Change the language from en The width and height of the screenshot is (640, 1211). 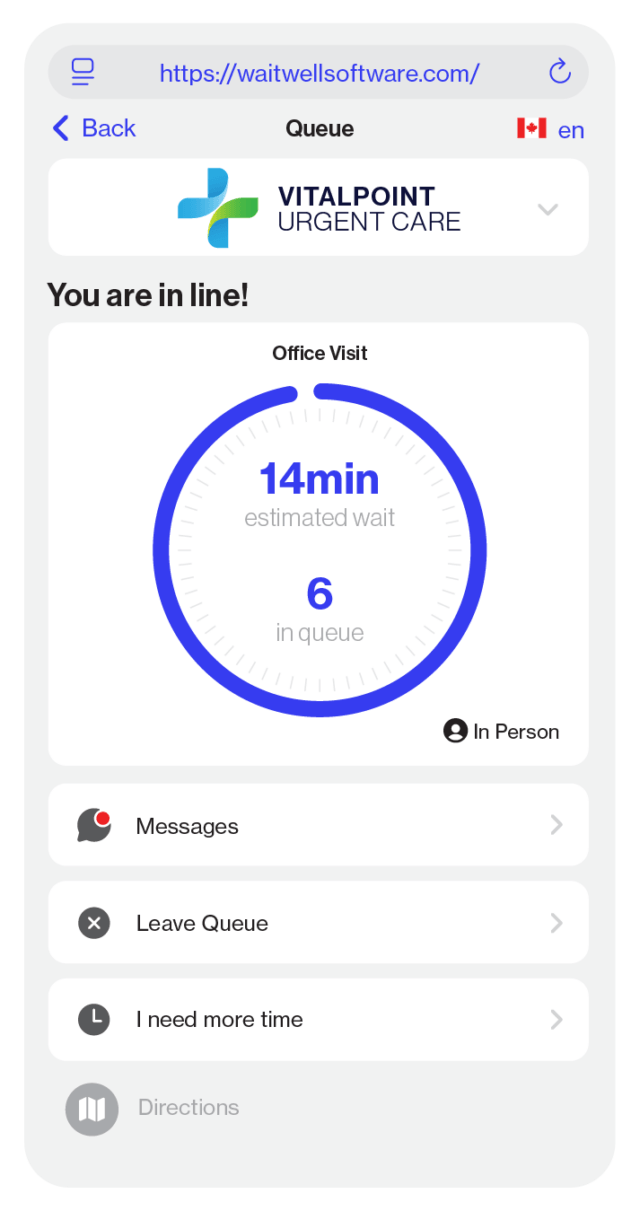[551, 130]
